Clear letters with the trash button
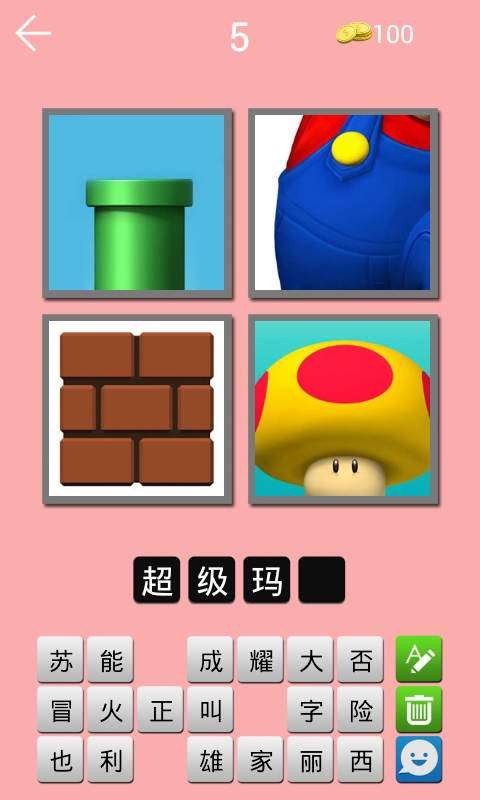Image resolution: width=480 pixels, height=800 pixels. (x=419, y=709)
